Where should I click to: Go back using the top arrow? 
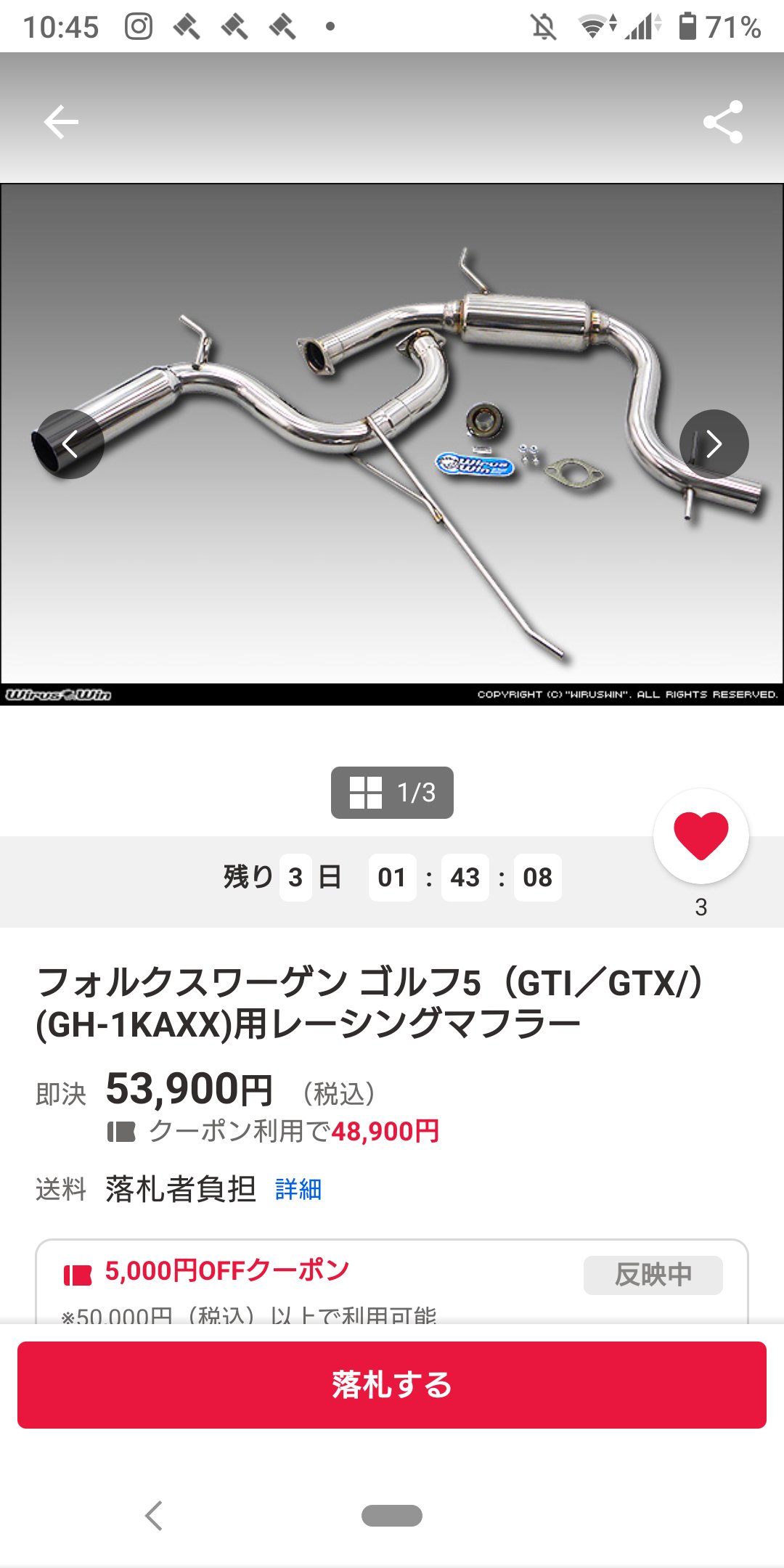click(61, 121)
